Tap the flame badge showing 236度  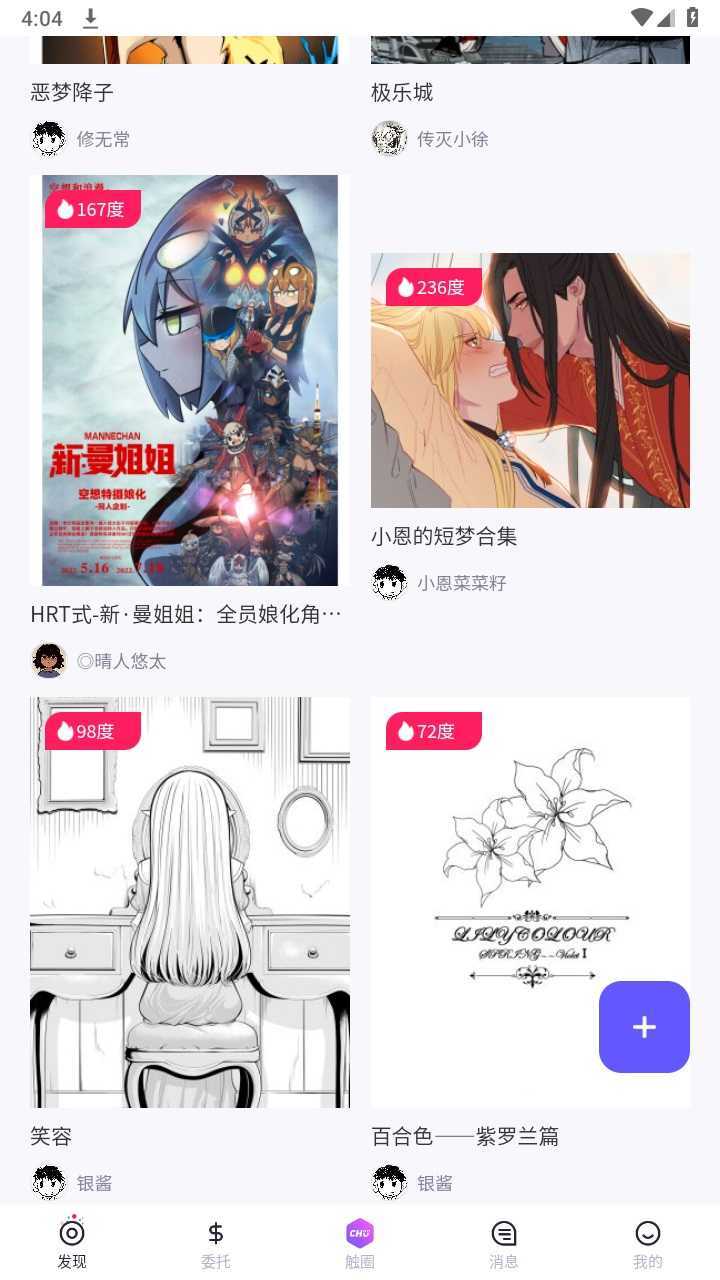pyautogui.click(x=433, y=286)
